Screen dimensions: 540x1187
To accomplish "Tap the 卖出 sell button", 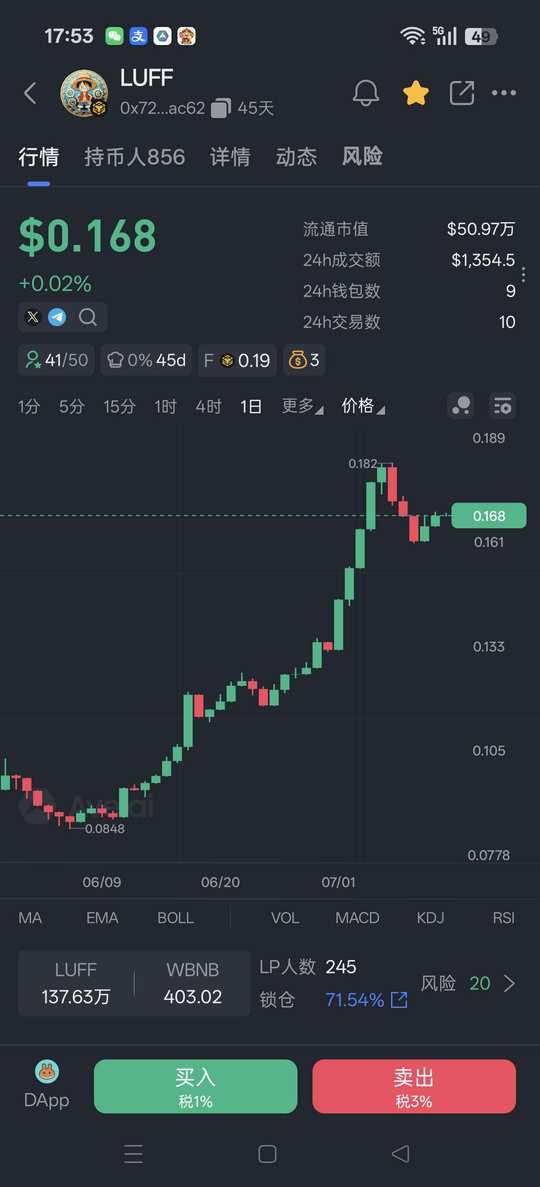I will [414, 1086].
